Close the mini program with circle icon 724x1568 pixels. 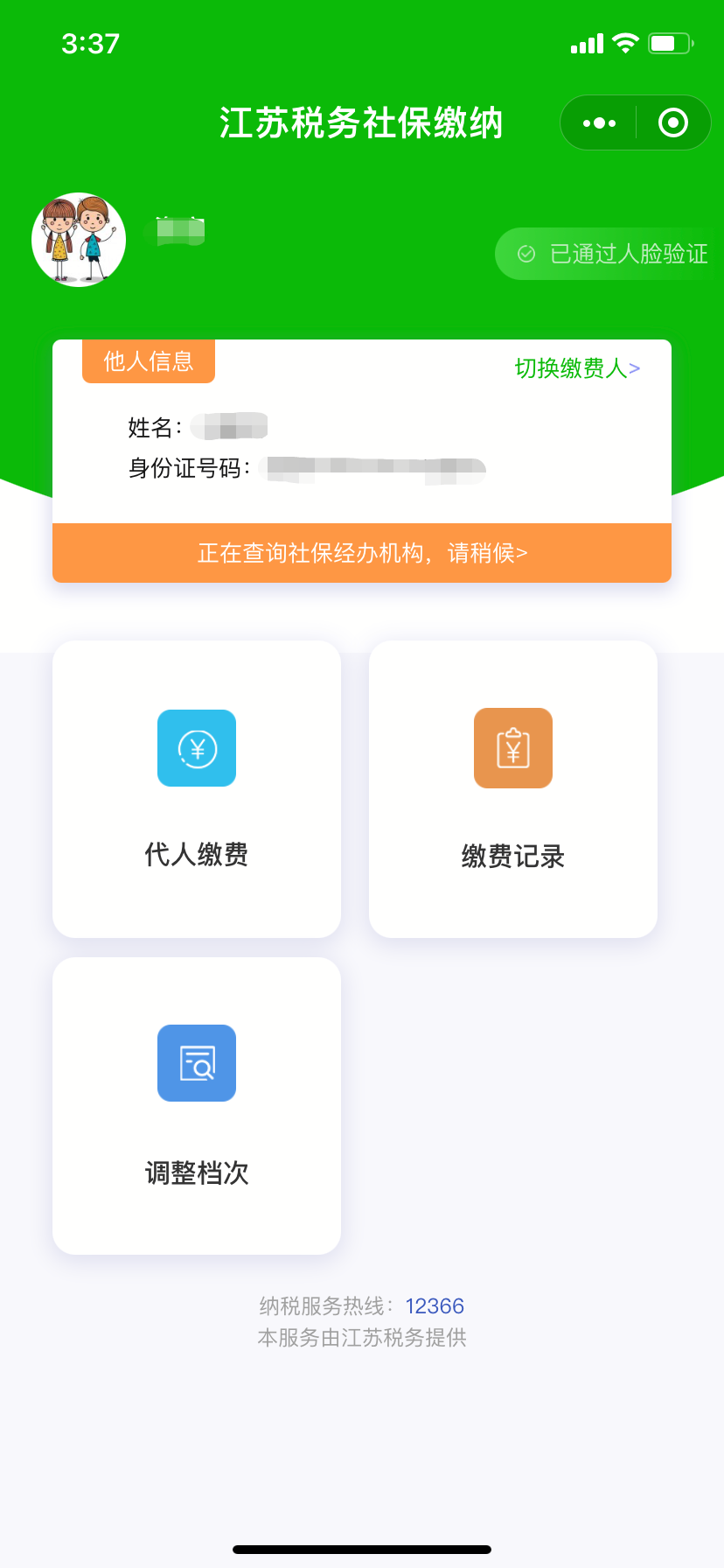tap(672, 122)
